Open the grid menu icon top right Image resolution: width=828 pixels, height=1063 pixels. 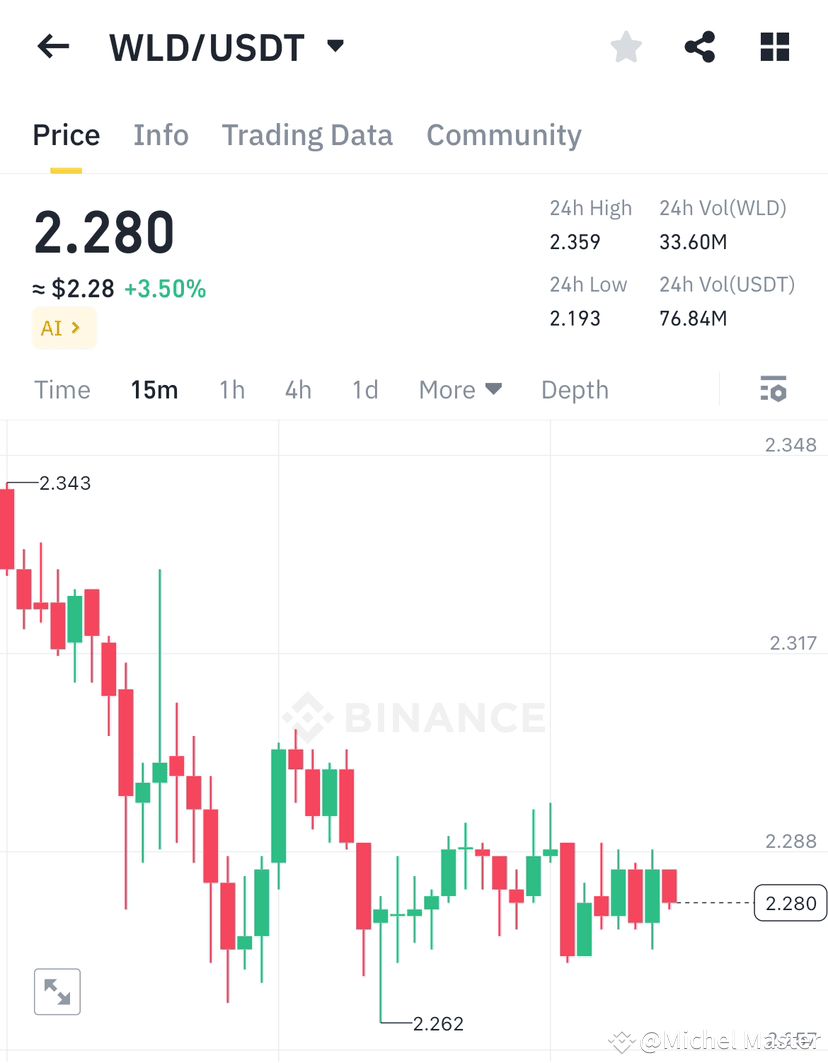tap(774, 46)
